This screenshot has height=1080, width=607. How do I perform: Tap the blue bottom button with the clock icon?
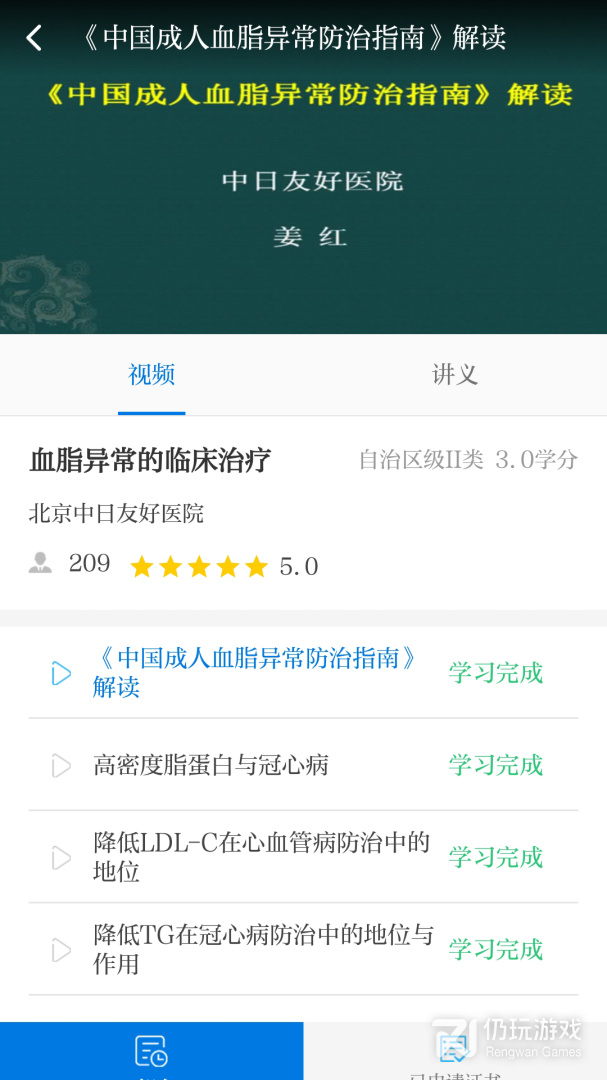tap(152, 1052)
